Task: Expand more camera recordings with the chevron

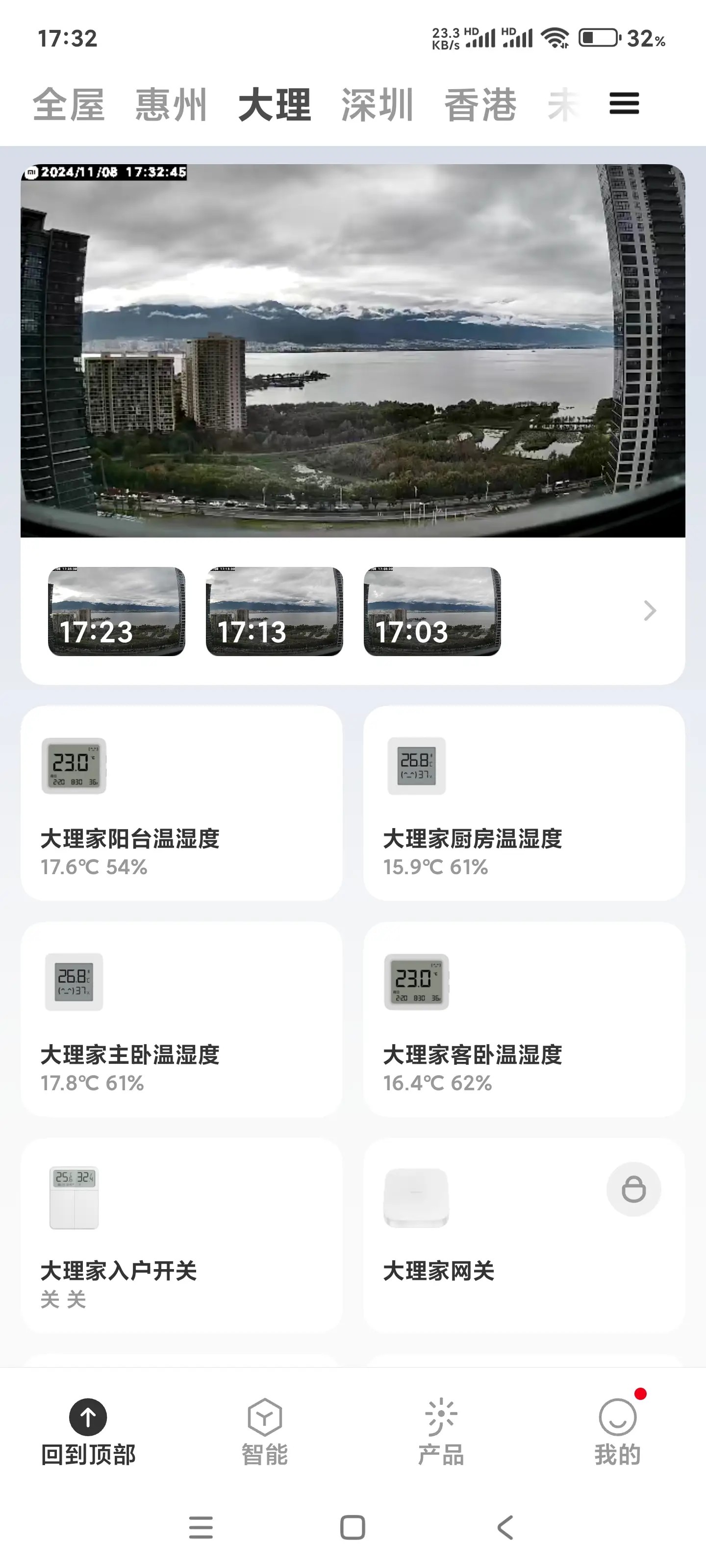Action: point(649,611)
